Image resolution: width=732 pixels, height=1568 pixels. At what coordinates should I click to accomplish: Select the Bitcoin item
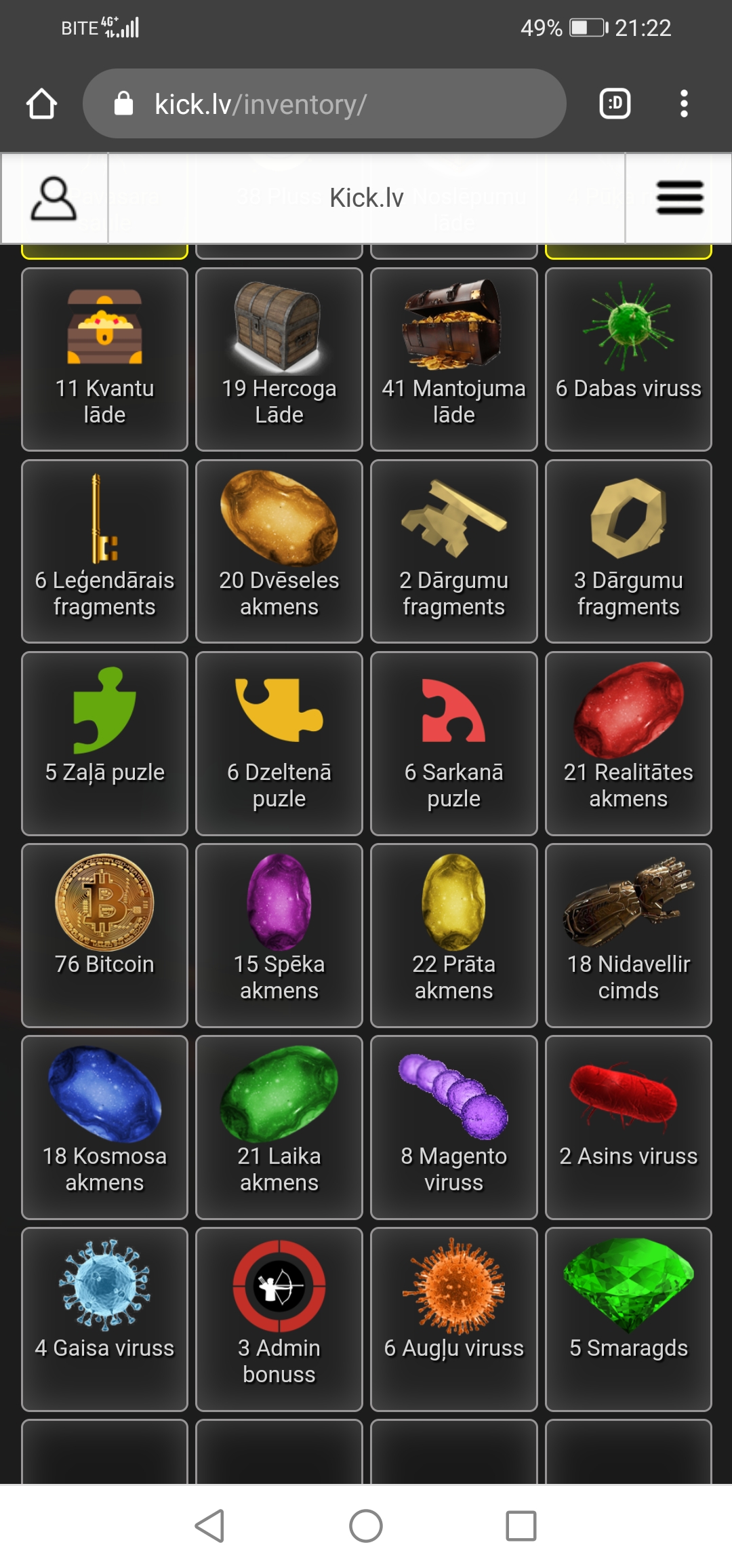[104, 935]
